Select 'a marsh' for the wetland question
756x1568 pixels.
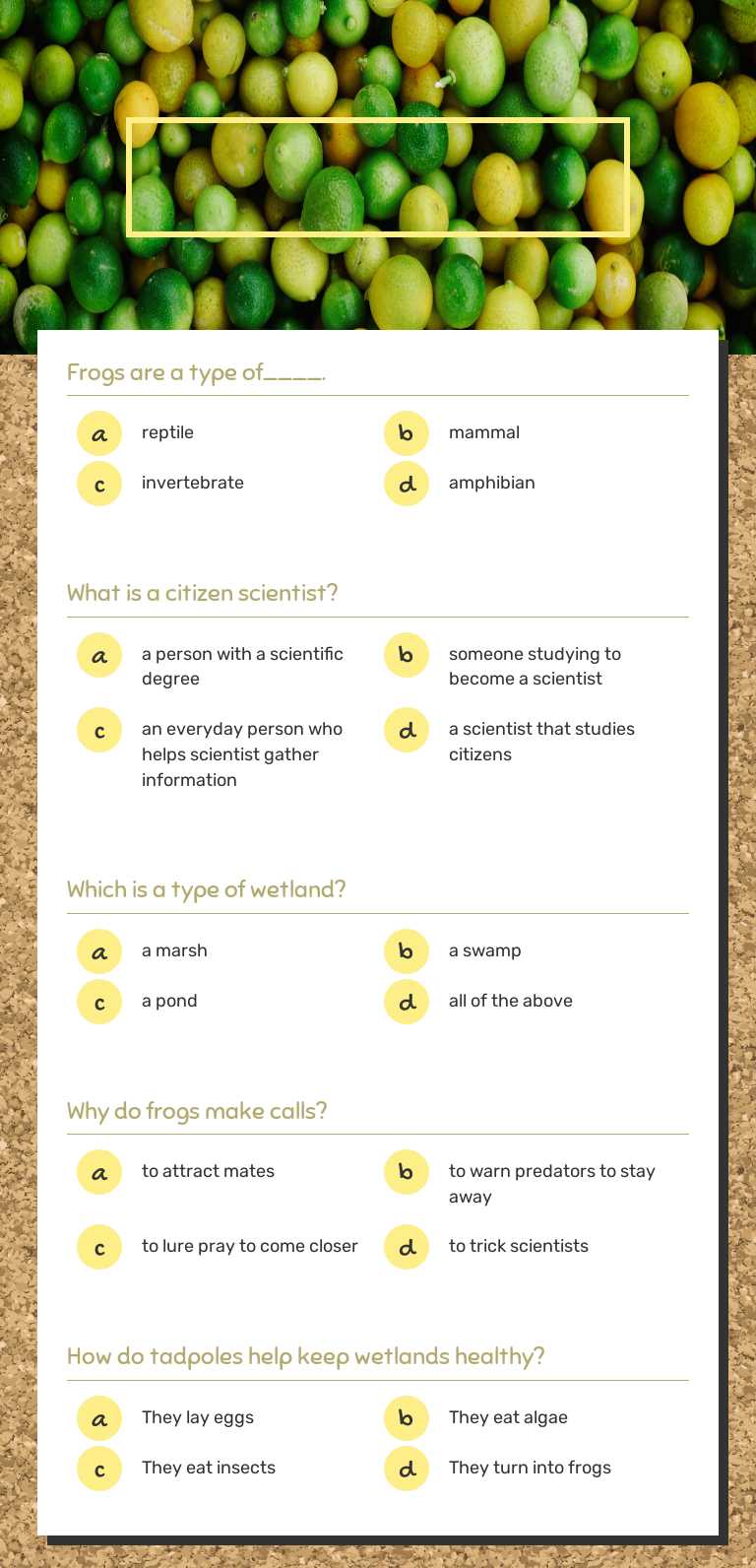(x=174, y=950)
